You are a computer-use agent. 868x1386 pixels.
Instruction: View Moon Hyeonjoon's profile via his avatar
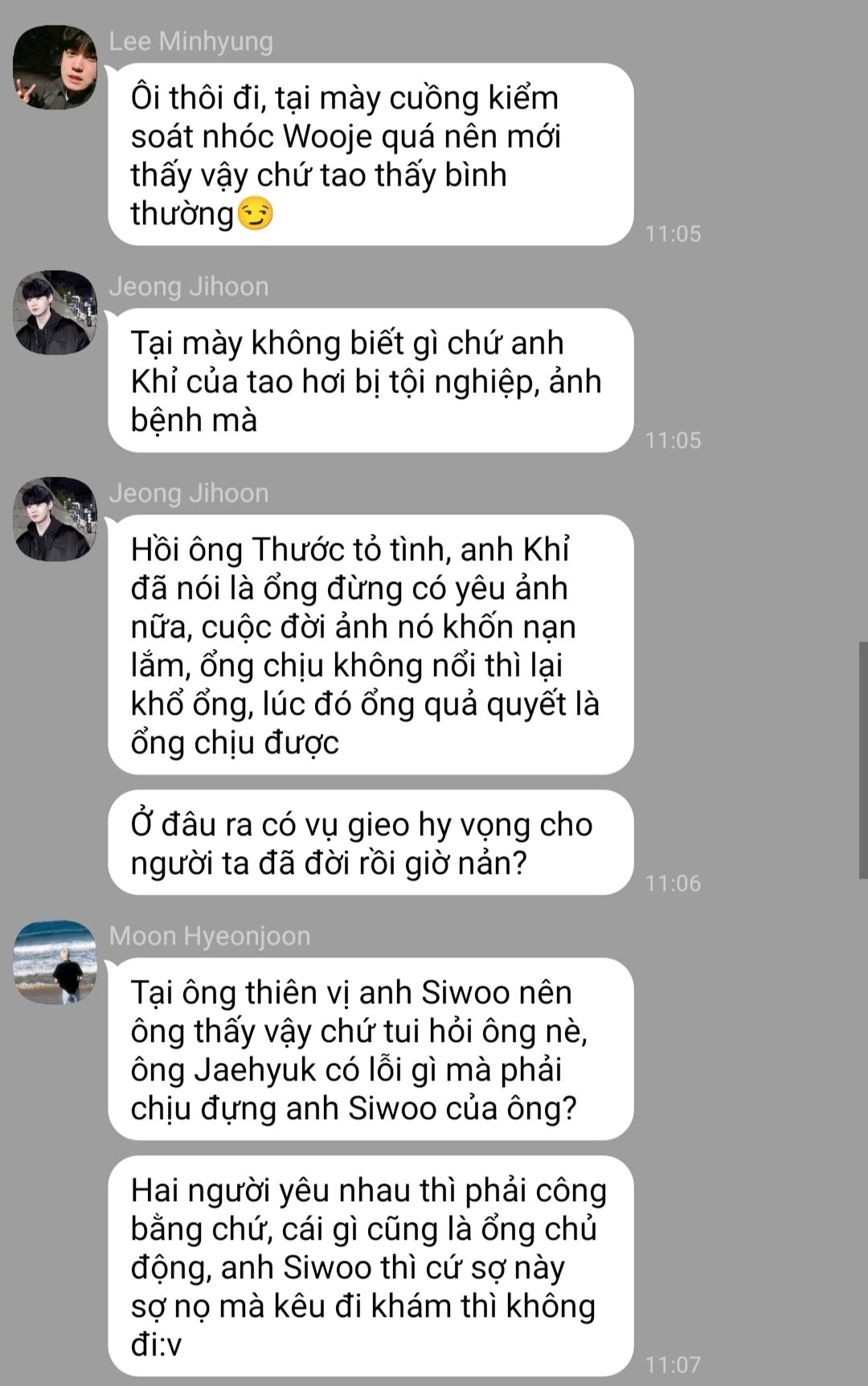click(55, 962)
